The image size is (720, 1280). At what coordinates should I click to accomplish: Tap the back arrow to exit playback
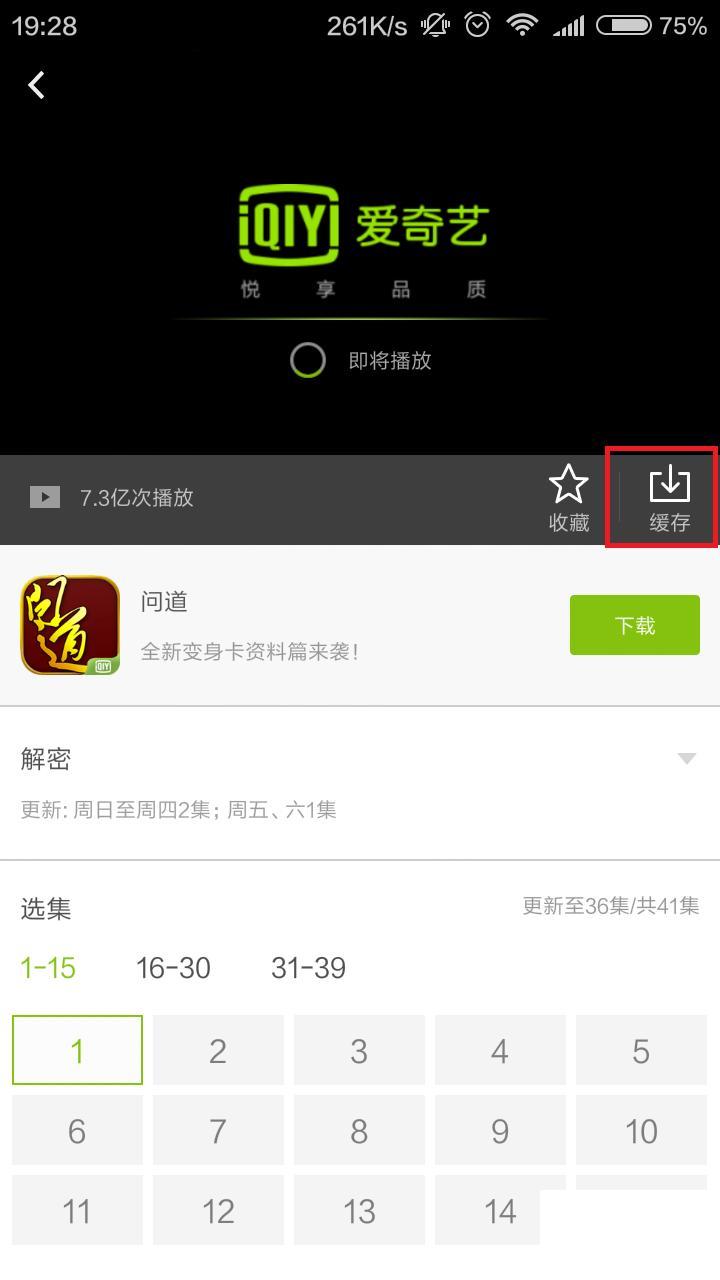(35, 85)
